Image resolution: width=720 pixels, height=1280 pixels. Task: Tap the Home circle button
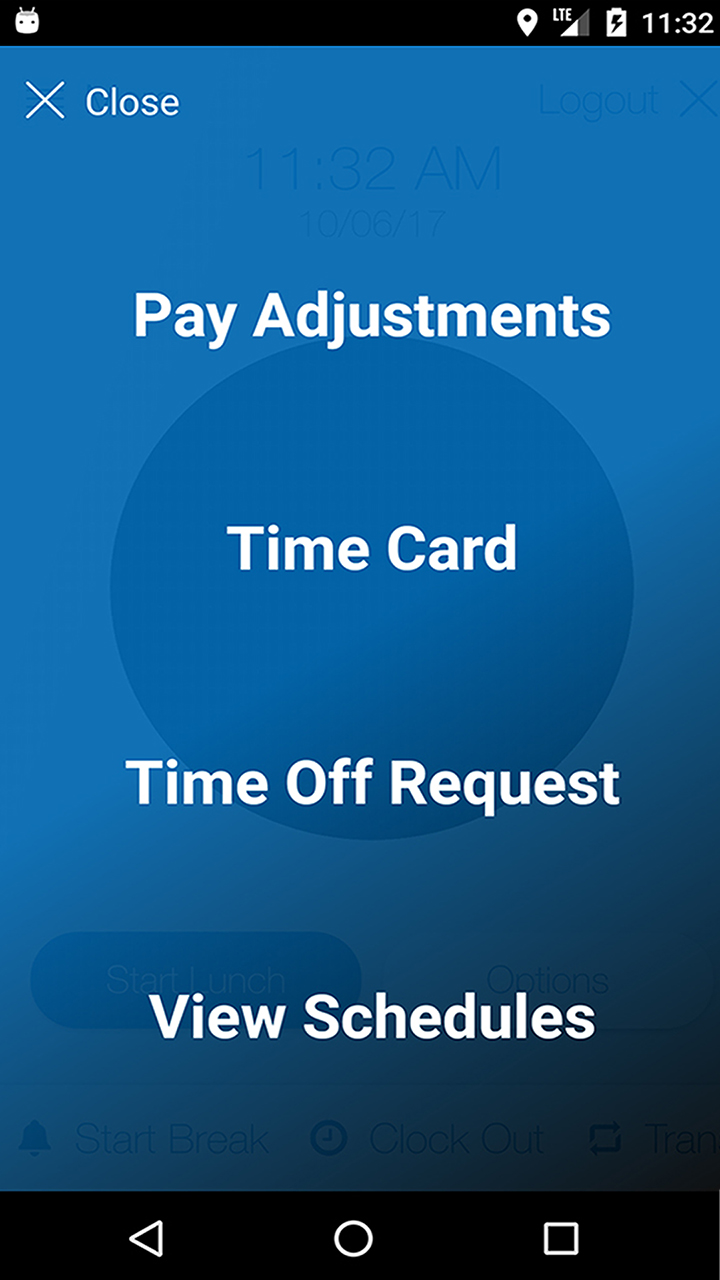point(350,1238)
